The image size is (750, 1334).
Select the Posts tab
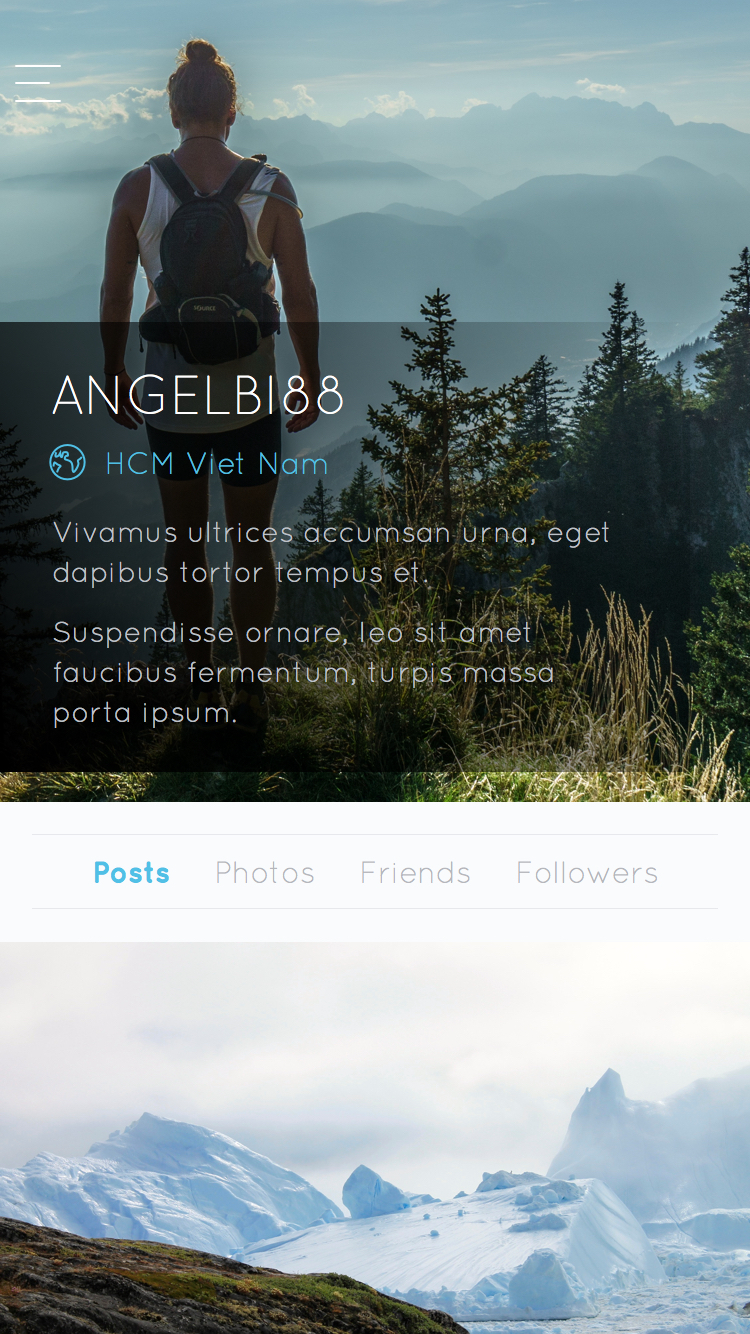(131, 873)
